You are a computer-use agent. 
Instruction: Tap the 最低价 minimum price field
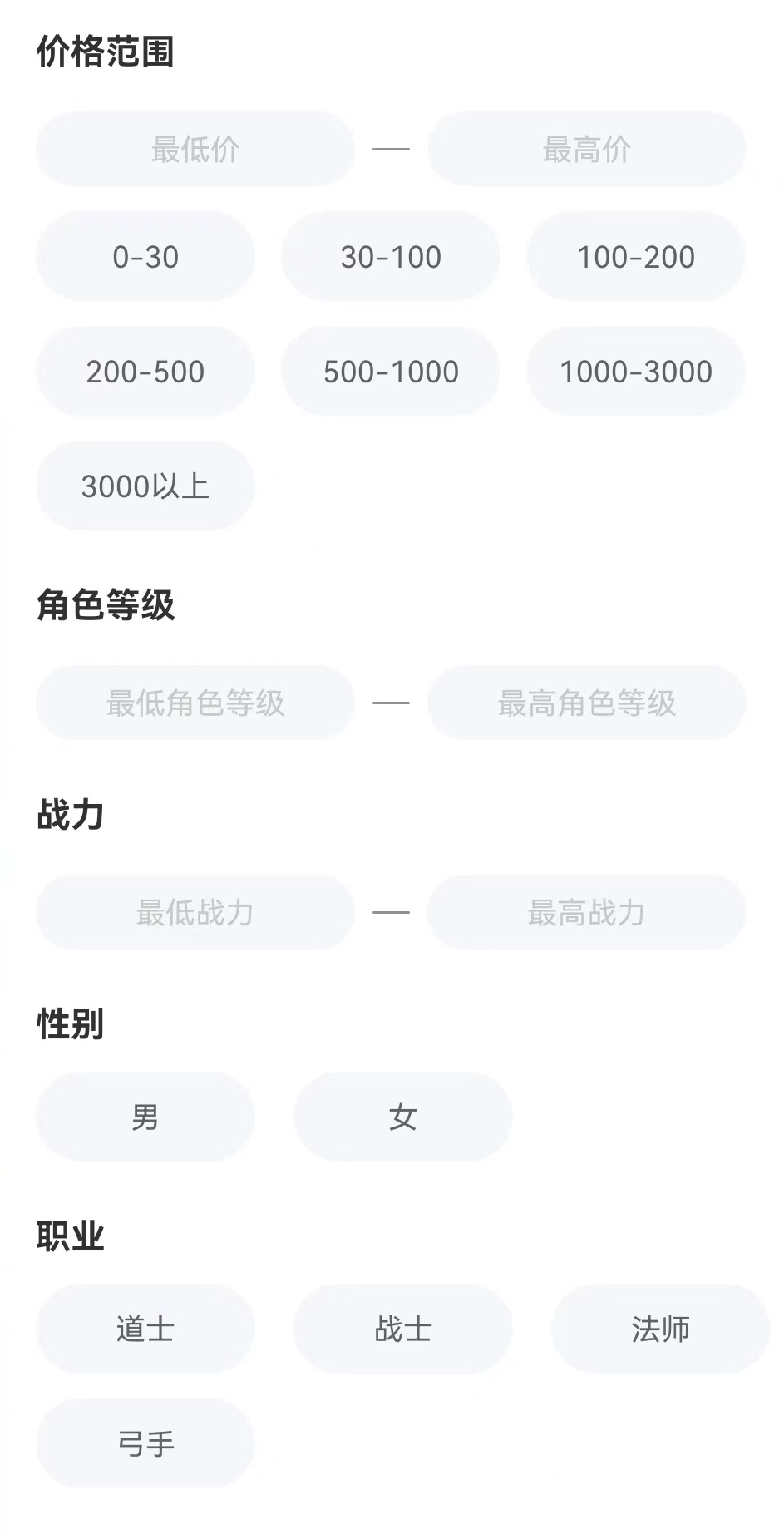click(195, 150)
